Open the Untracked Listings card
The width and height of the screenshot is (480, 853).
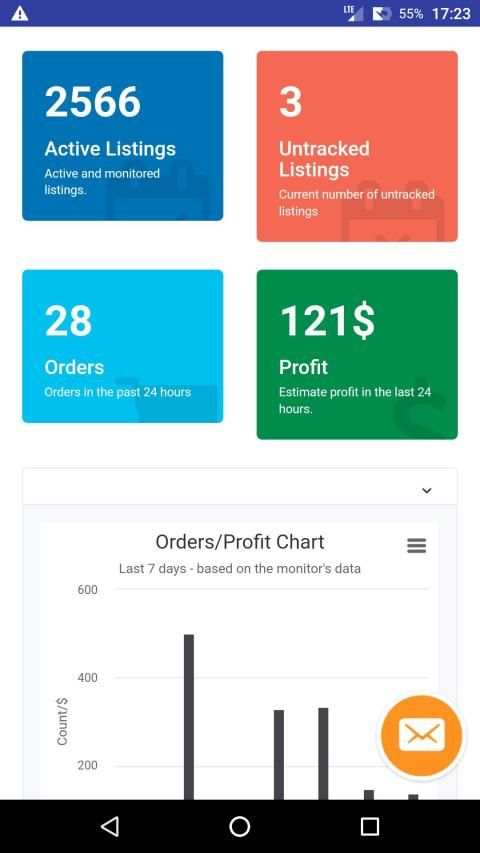click(x=357, y=146)
